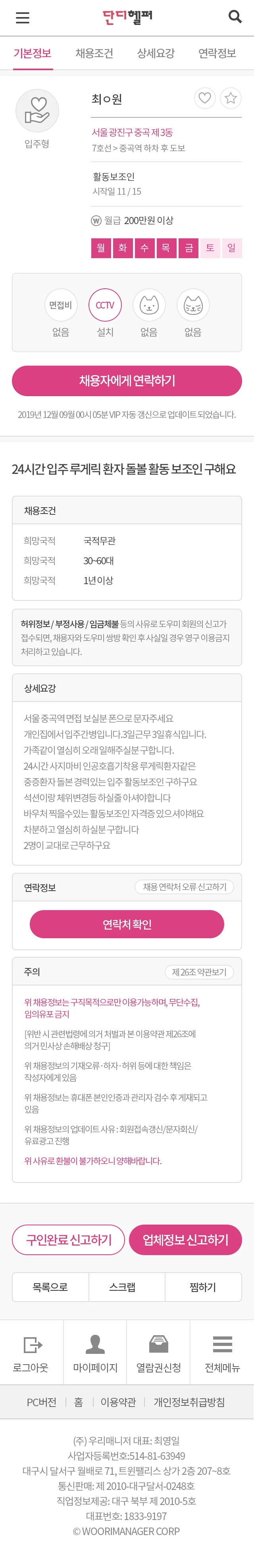Open the search icon
Image resolution: width=254 pixels, height=1568 pixels.
point(235,17)
